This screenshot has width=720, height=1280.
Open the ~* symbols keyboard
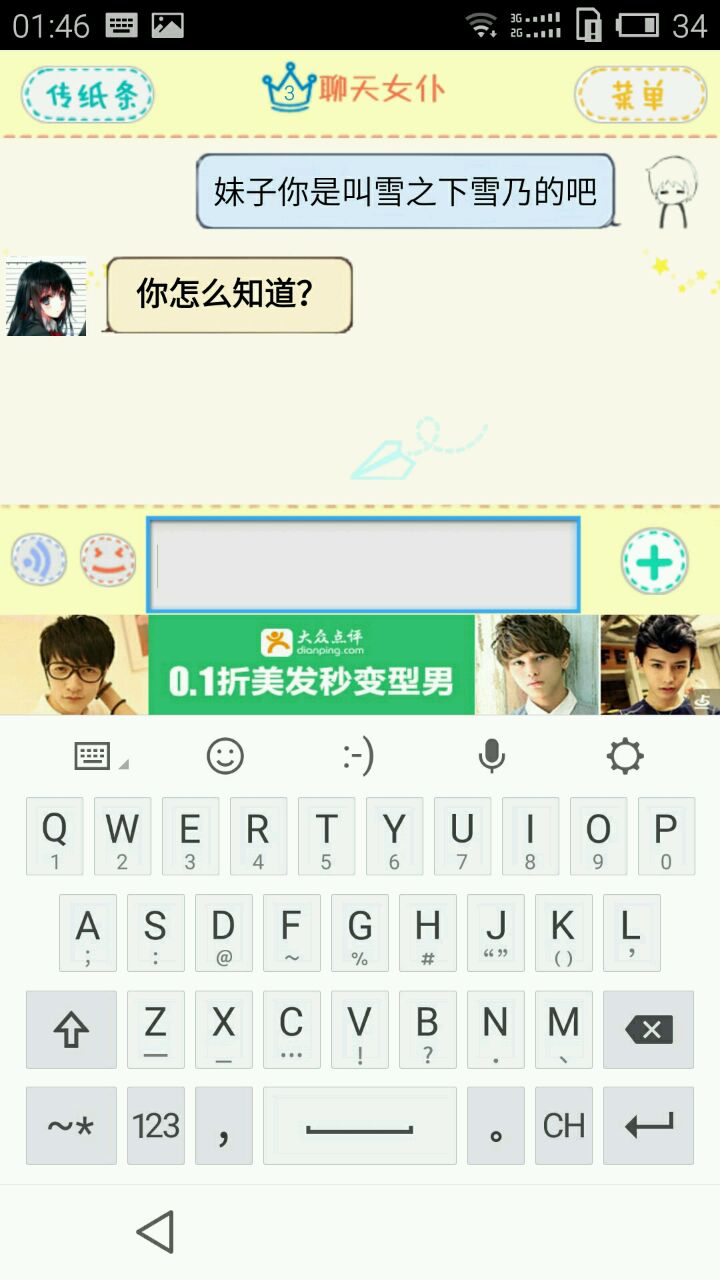[71, 1126]
